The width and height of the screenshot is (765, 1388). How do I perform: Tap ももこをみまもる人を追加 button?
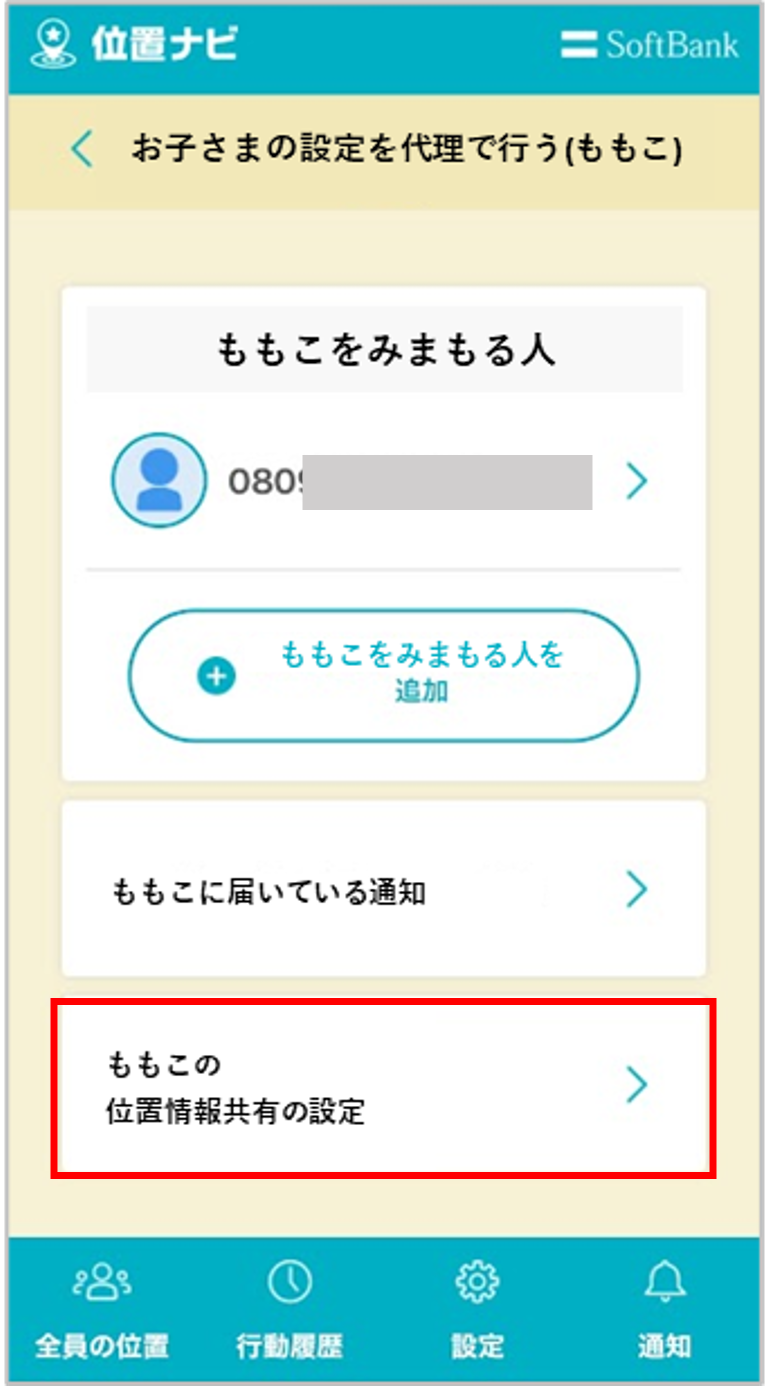point(383,675)
